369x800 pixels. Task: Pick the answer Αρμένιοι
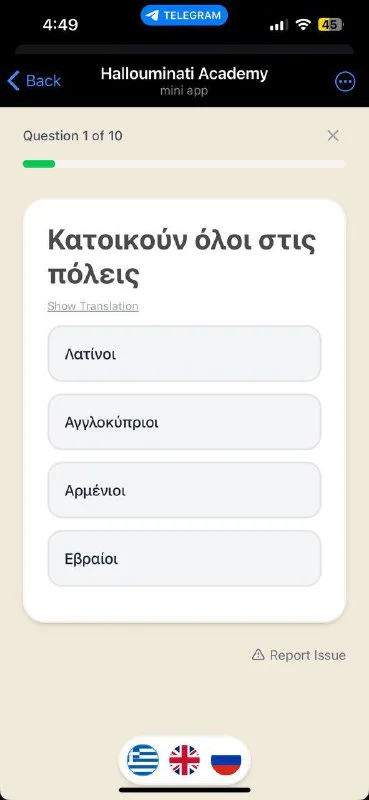tap(184, 490)
